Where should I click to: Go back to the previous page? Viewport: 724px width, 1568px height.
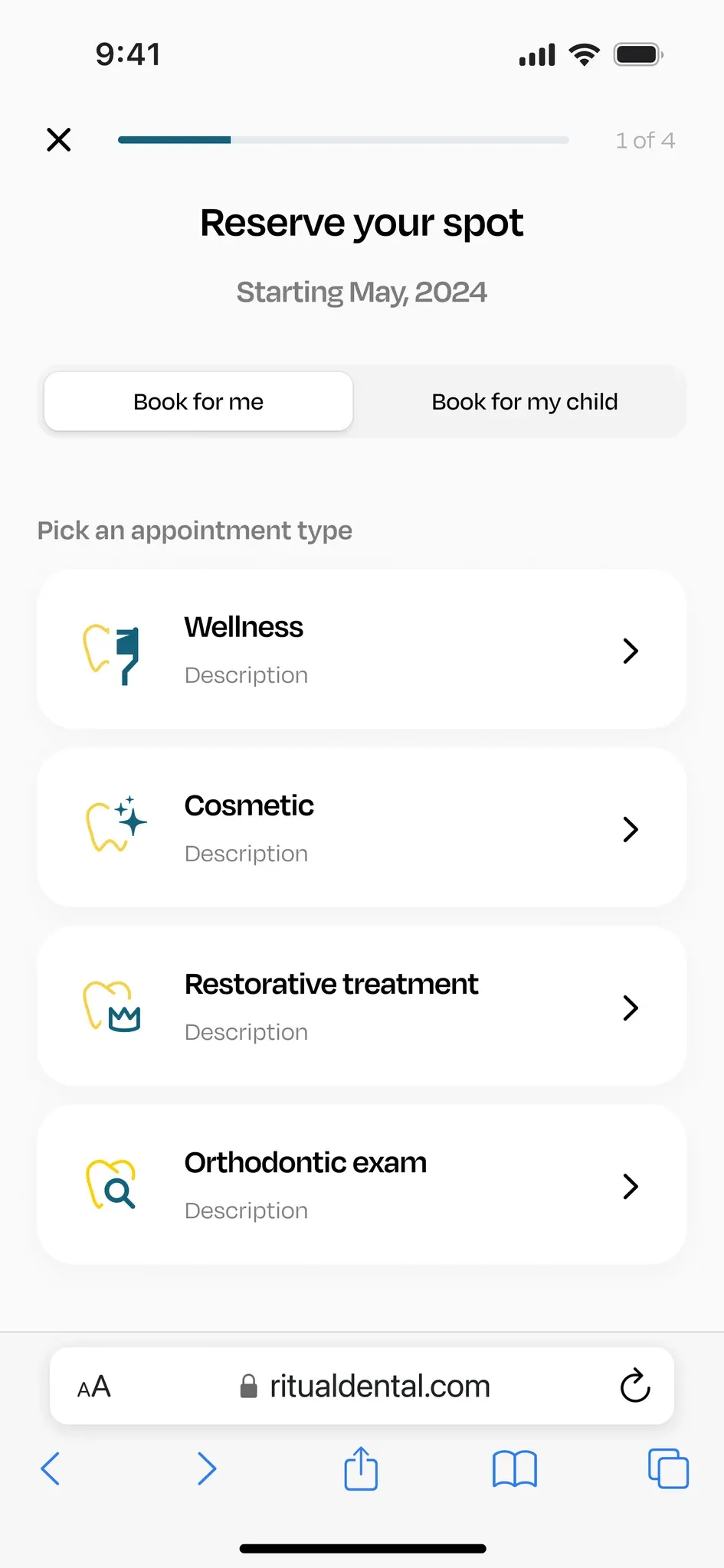(51, 1468)
